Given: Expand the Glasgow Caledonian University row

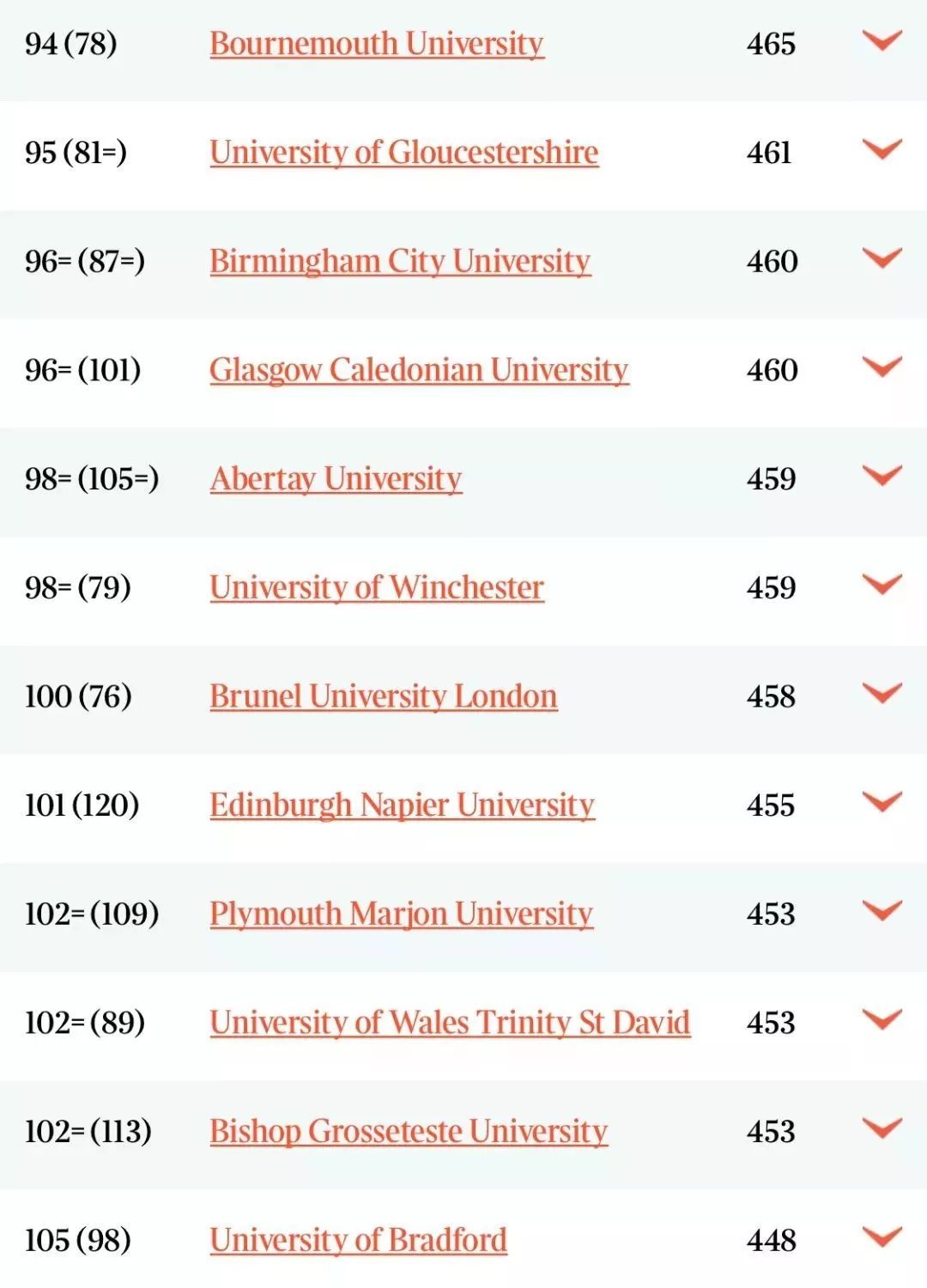Looking at the screenshot, I should [882, 367].
